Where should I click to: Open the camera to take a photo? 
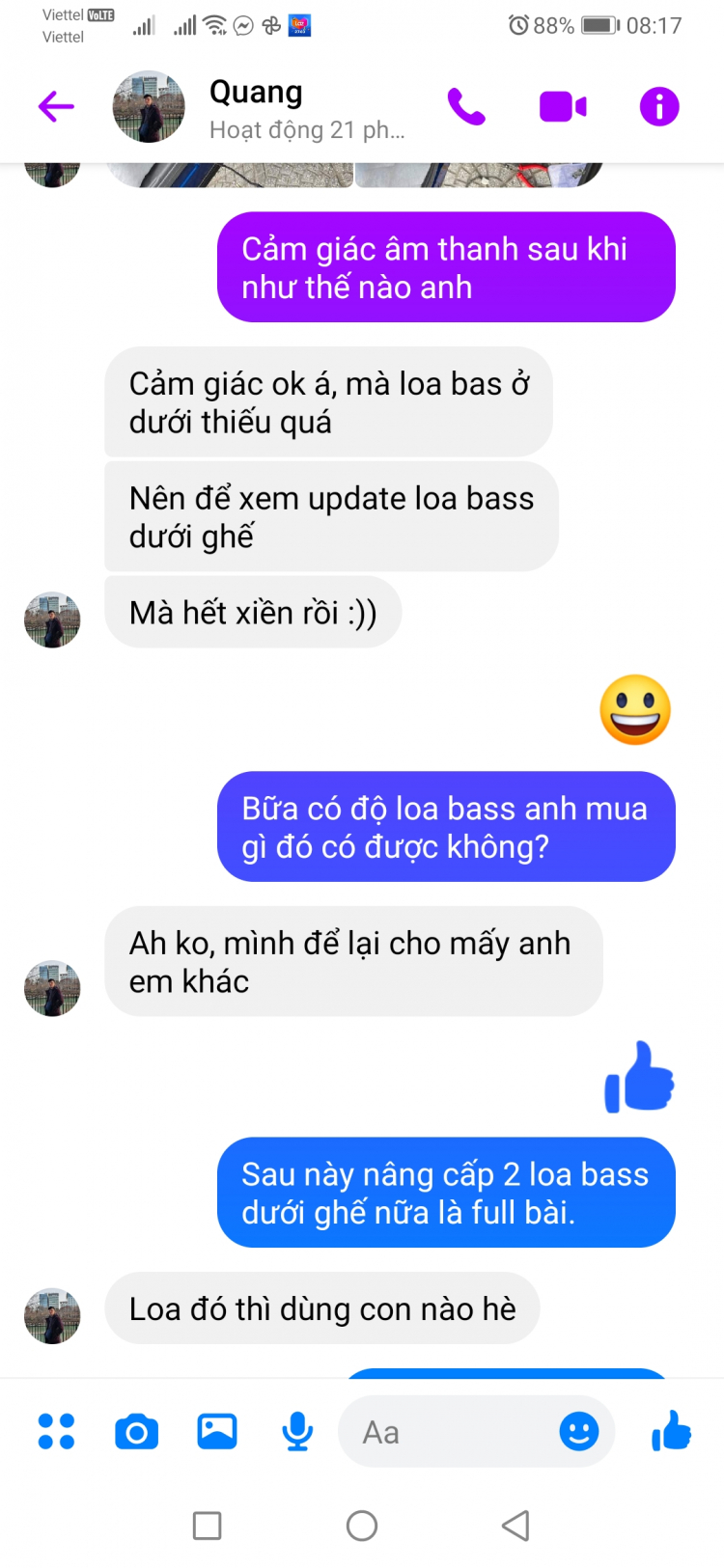point(136,1432)
